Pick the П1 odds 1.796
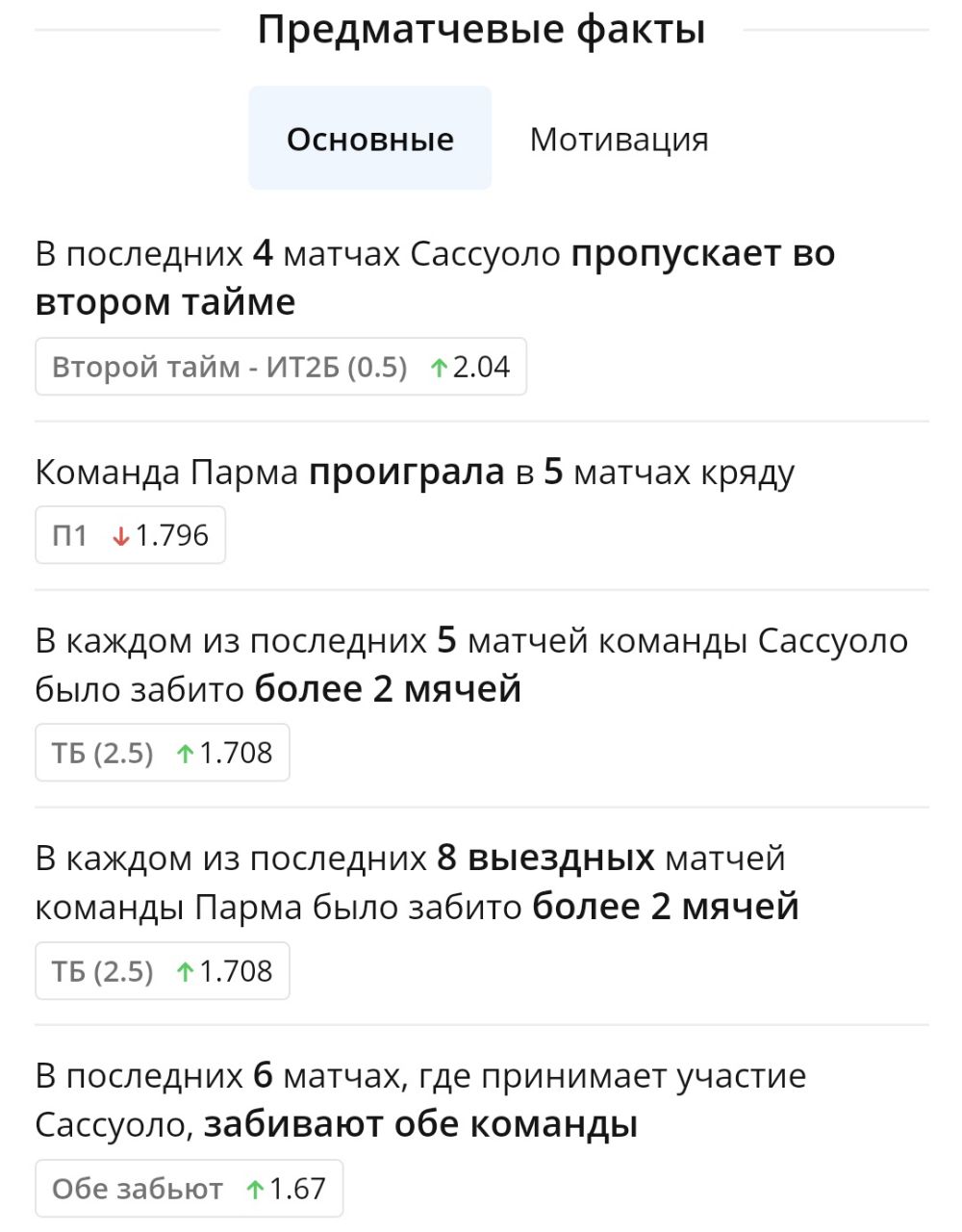This screenshot has height=1232, width=962. [130, 535]
